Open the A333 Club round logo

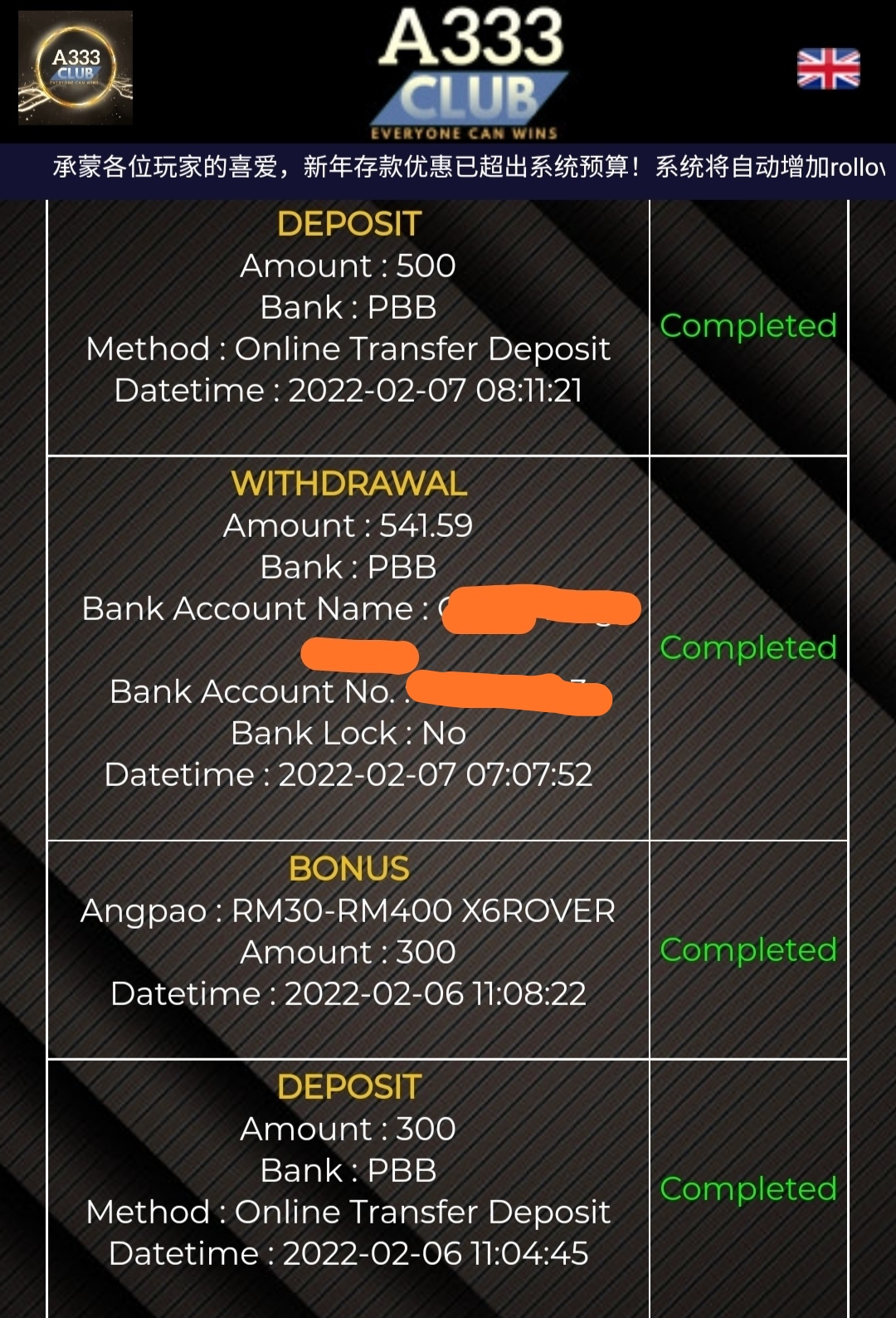tap(75, 68)
